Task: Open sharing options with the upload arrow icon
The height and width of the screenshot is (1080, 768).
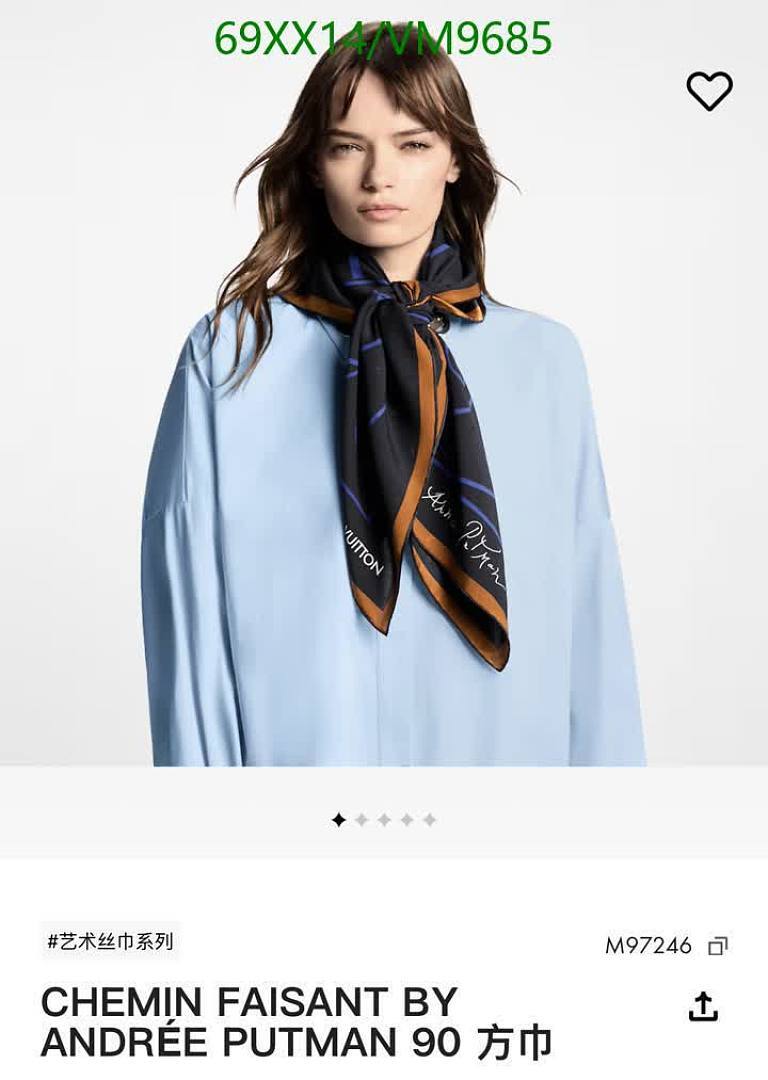Action: (705, 1007)
